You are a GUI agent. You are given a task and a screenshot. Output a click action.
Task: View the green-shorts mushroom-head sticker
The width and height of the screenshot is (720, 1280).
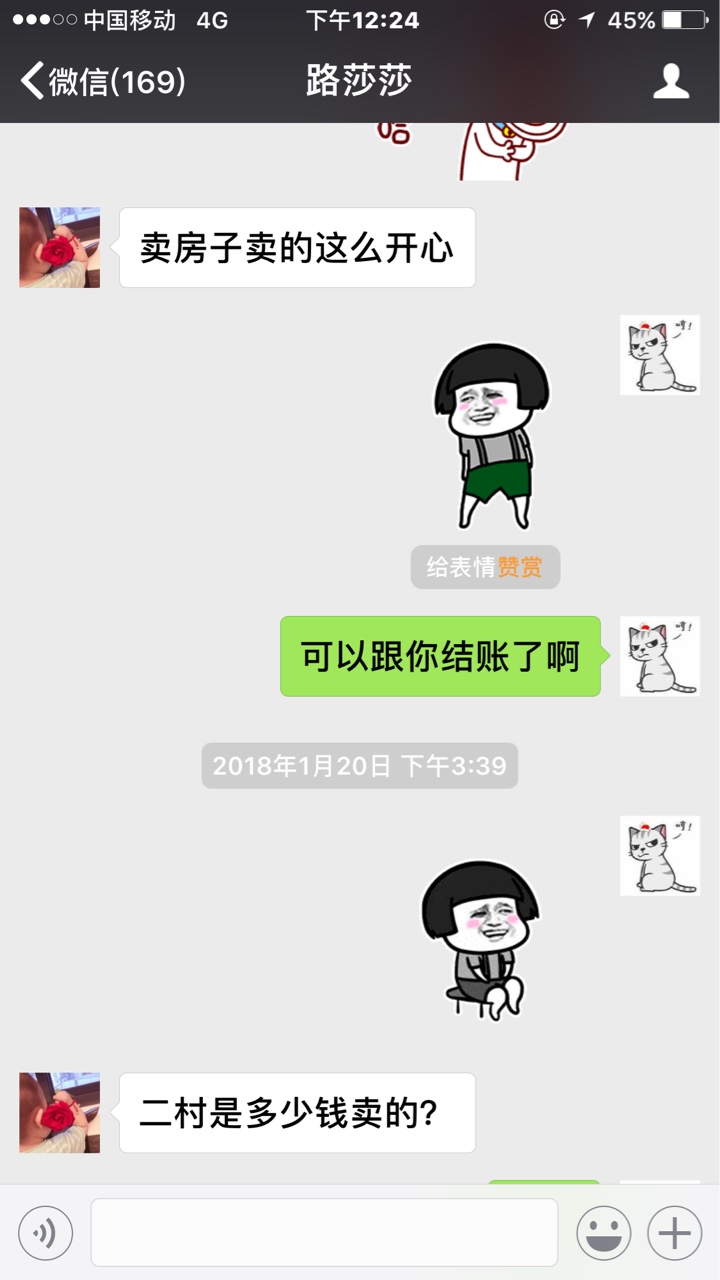coord(491,436)
